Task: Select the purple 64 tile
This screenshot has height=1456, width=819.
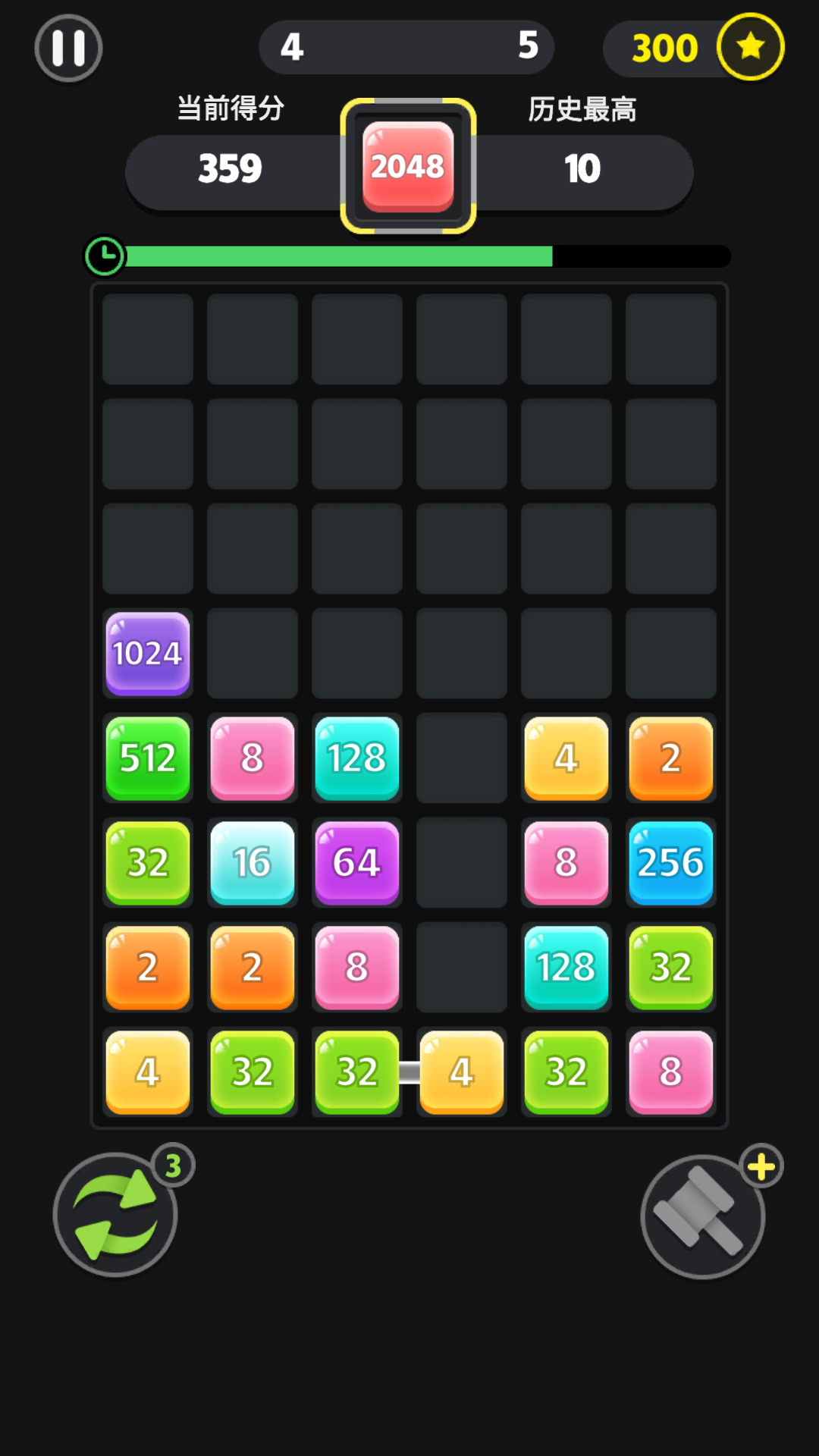Action: [357, 862]
